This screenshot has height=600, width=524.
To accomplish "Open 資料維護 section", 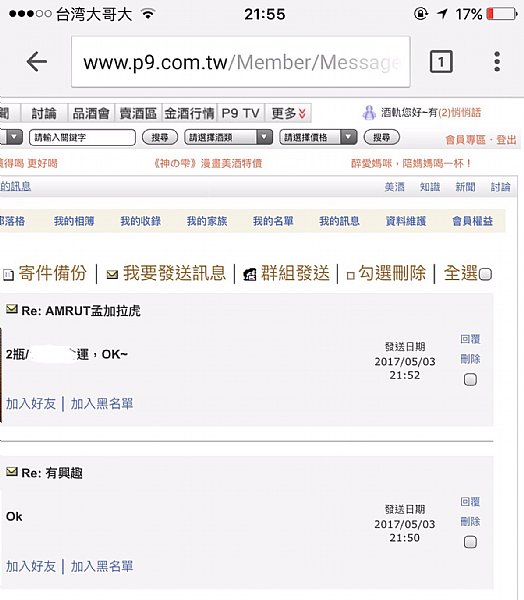I will point(406,221).
